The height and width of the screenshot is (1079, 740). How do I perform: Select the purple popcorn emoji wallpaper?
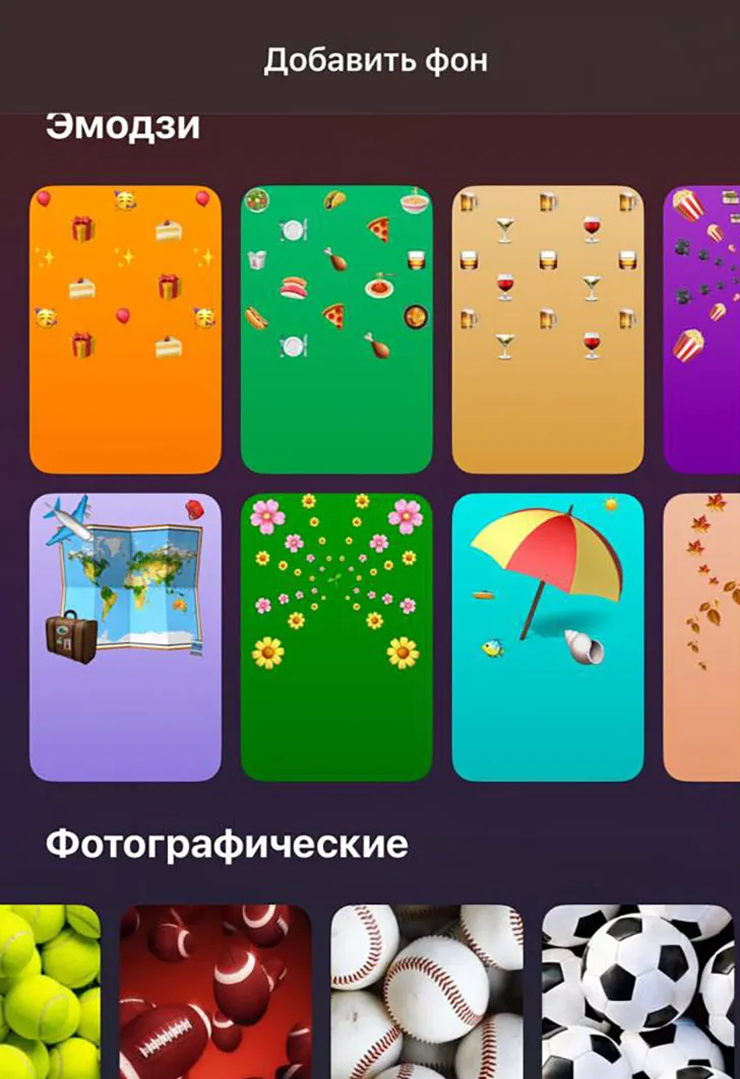(x=702, y=329)
